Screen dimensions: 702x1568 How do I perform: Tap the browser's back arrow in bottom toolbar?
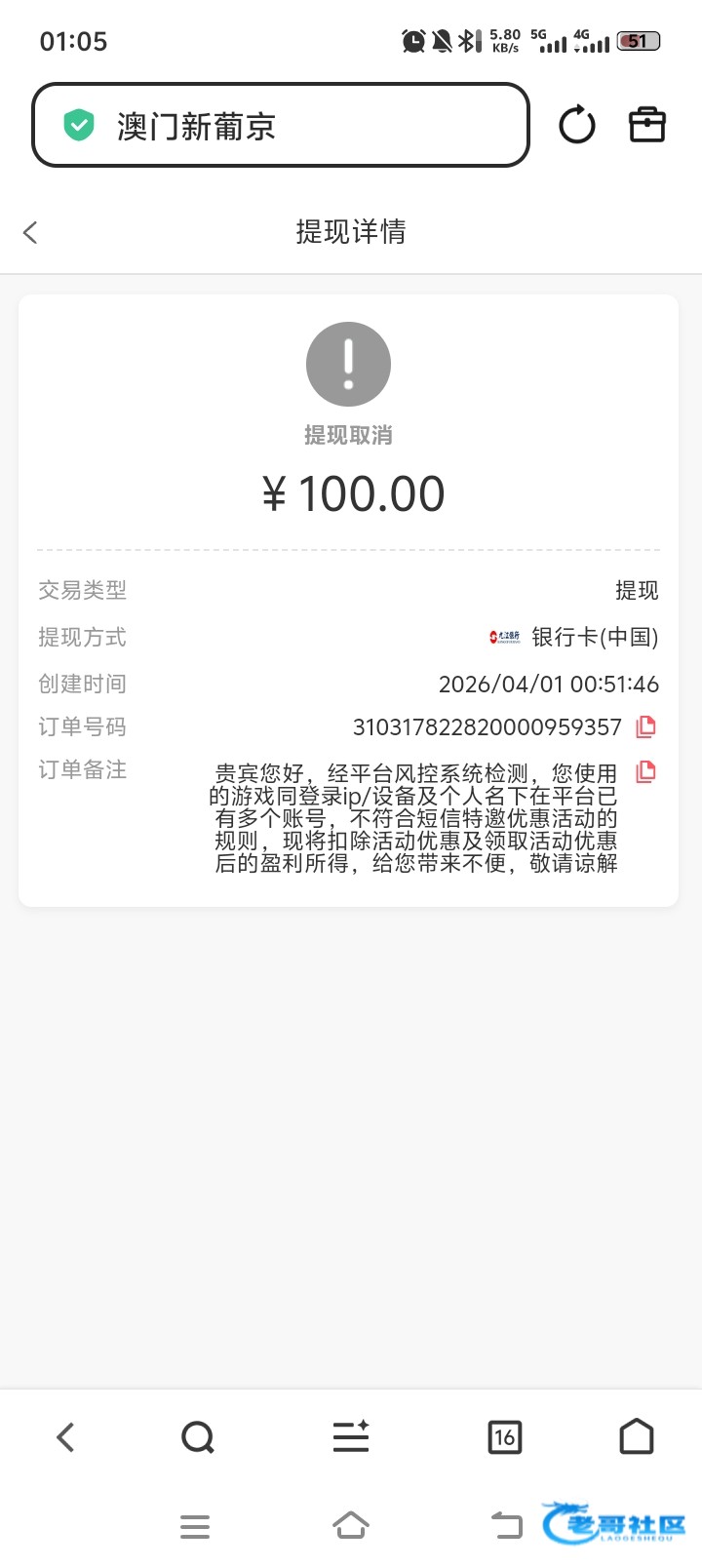[x=65, y=1437]
